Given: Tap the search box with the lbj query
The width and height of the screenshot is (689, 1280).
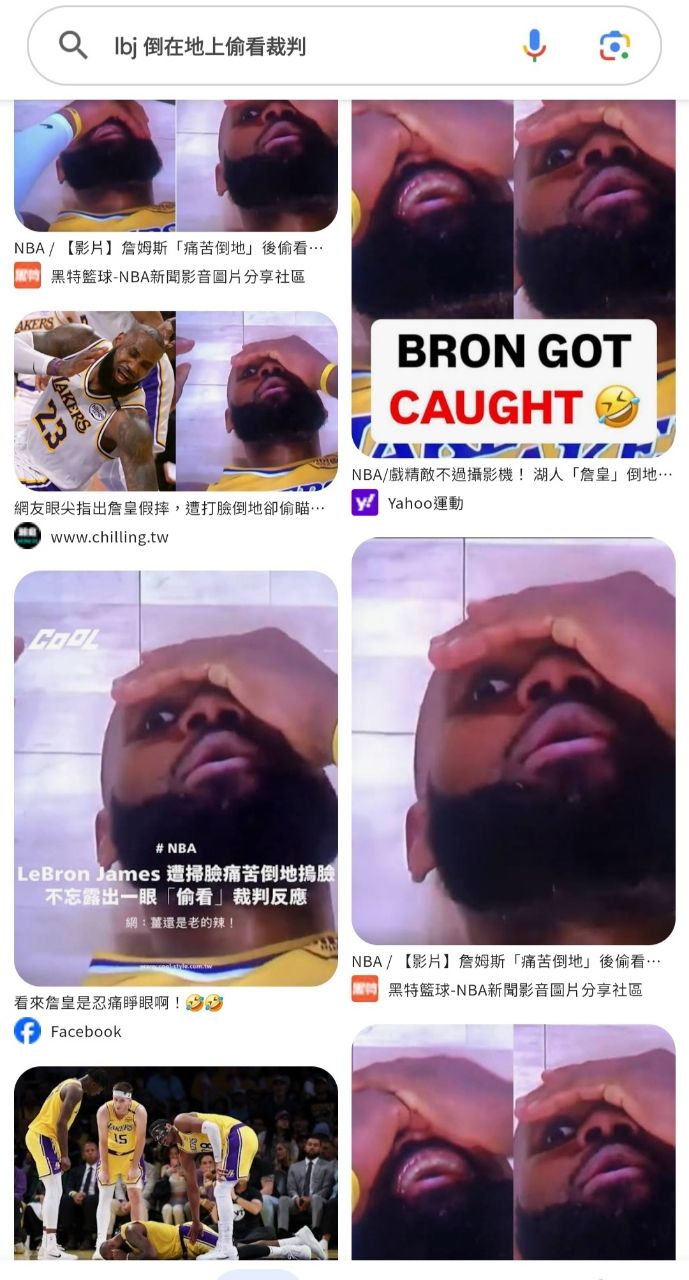Looking at the screenshot, I should pyautogui.click(x=300, y=46).
